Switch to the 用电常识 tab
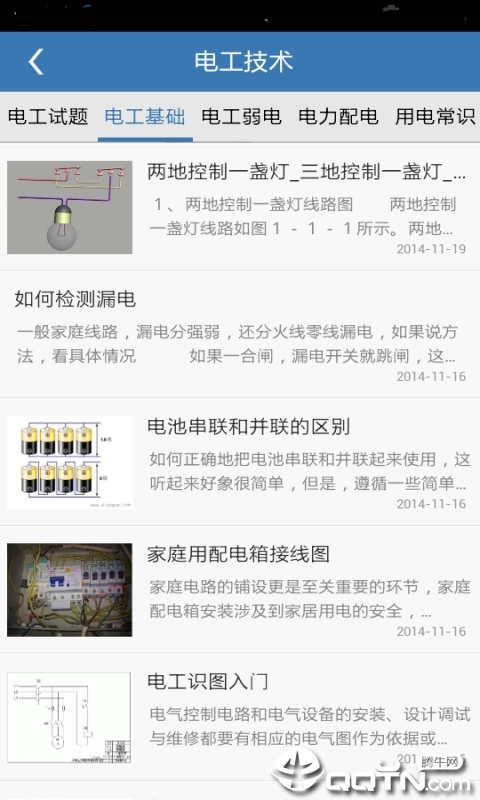Image resolution: width=480 pixels, height=800 pixels. (435, 117)
